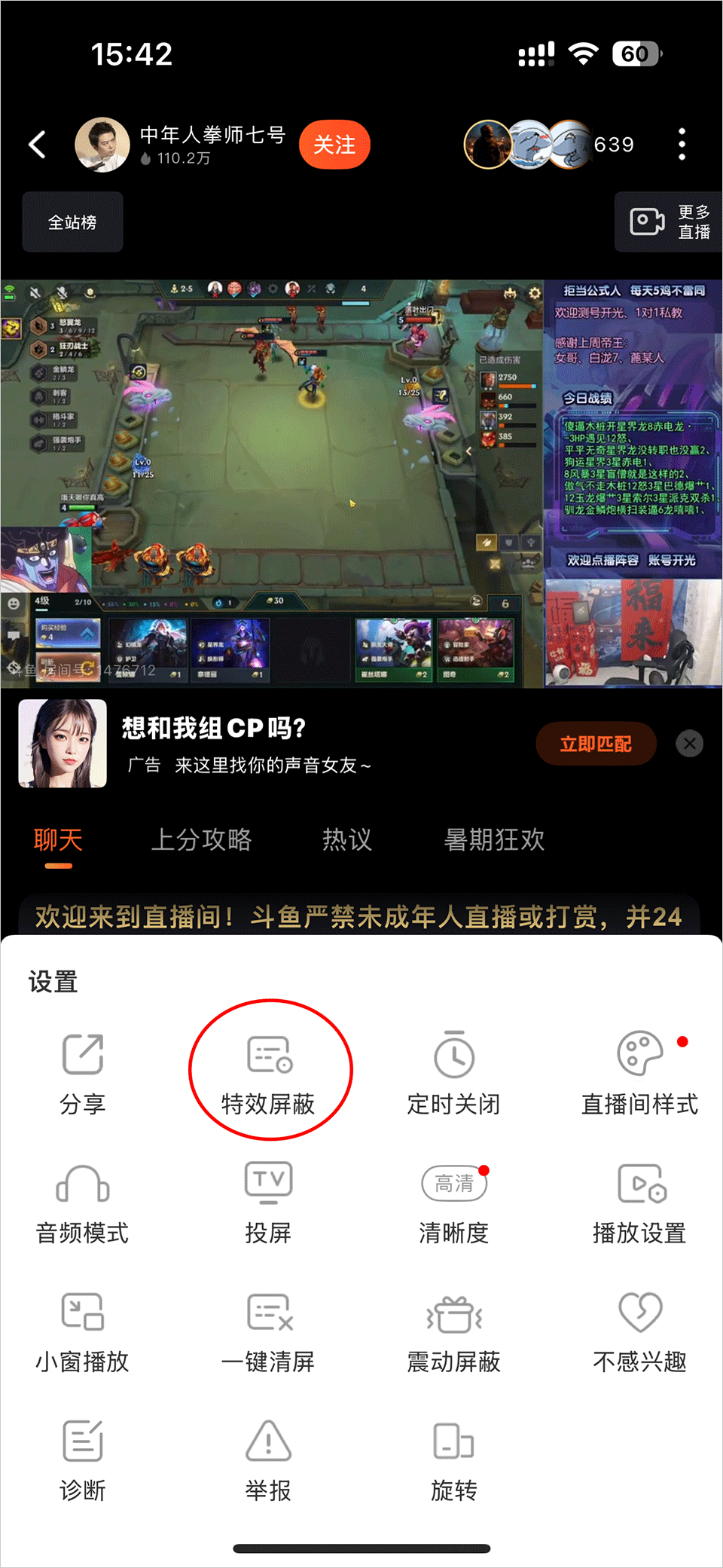Share the stream via 分享
Image resolution: width=723 pixels, height=1568 pixels.
83,1074
